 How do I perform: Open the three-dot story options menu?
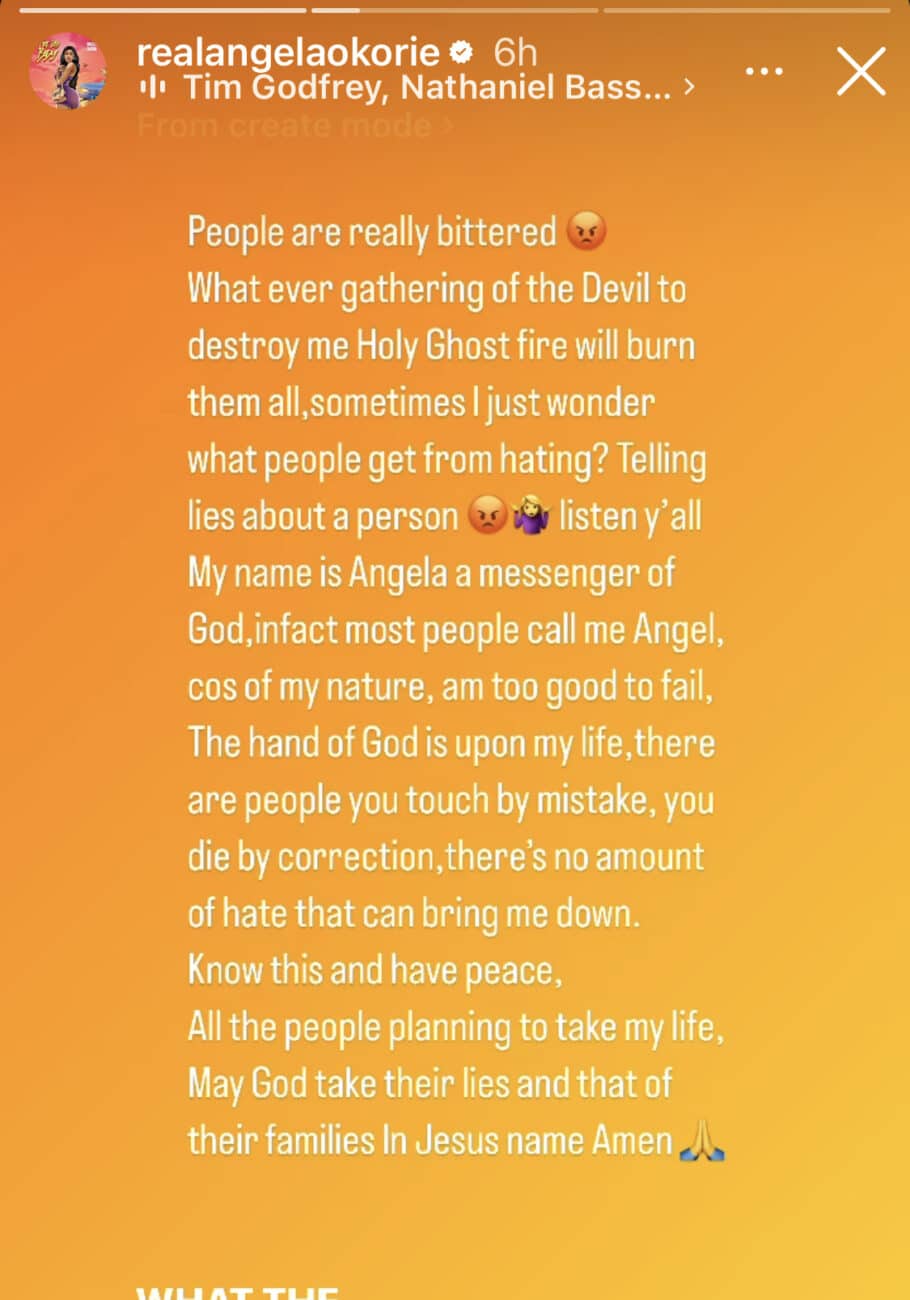pos(765,71)
